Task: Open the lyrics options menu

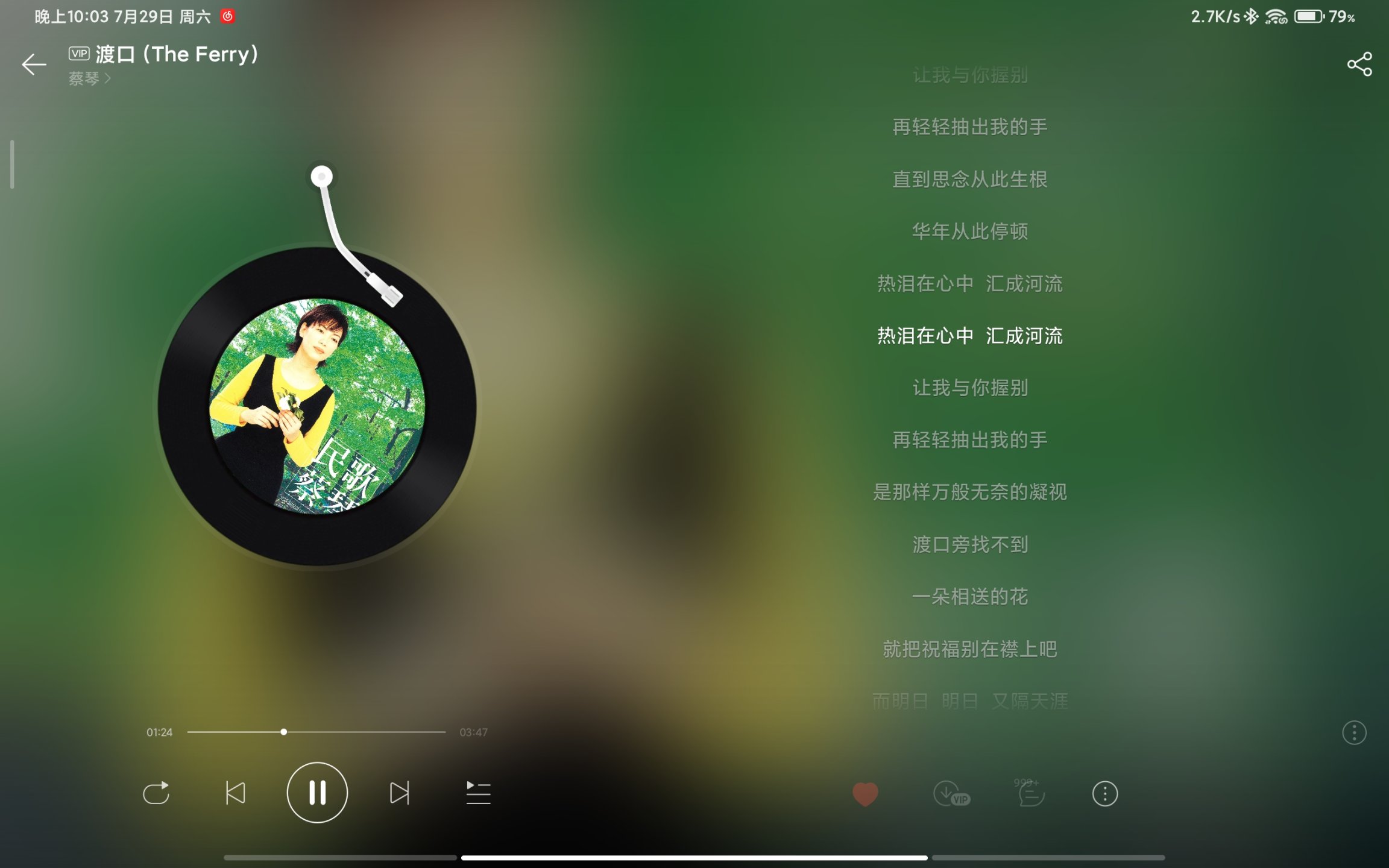Action: (1354, 732)
